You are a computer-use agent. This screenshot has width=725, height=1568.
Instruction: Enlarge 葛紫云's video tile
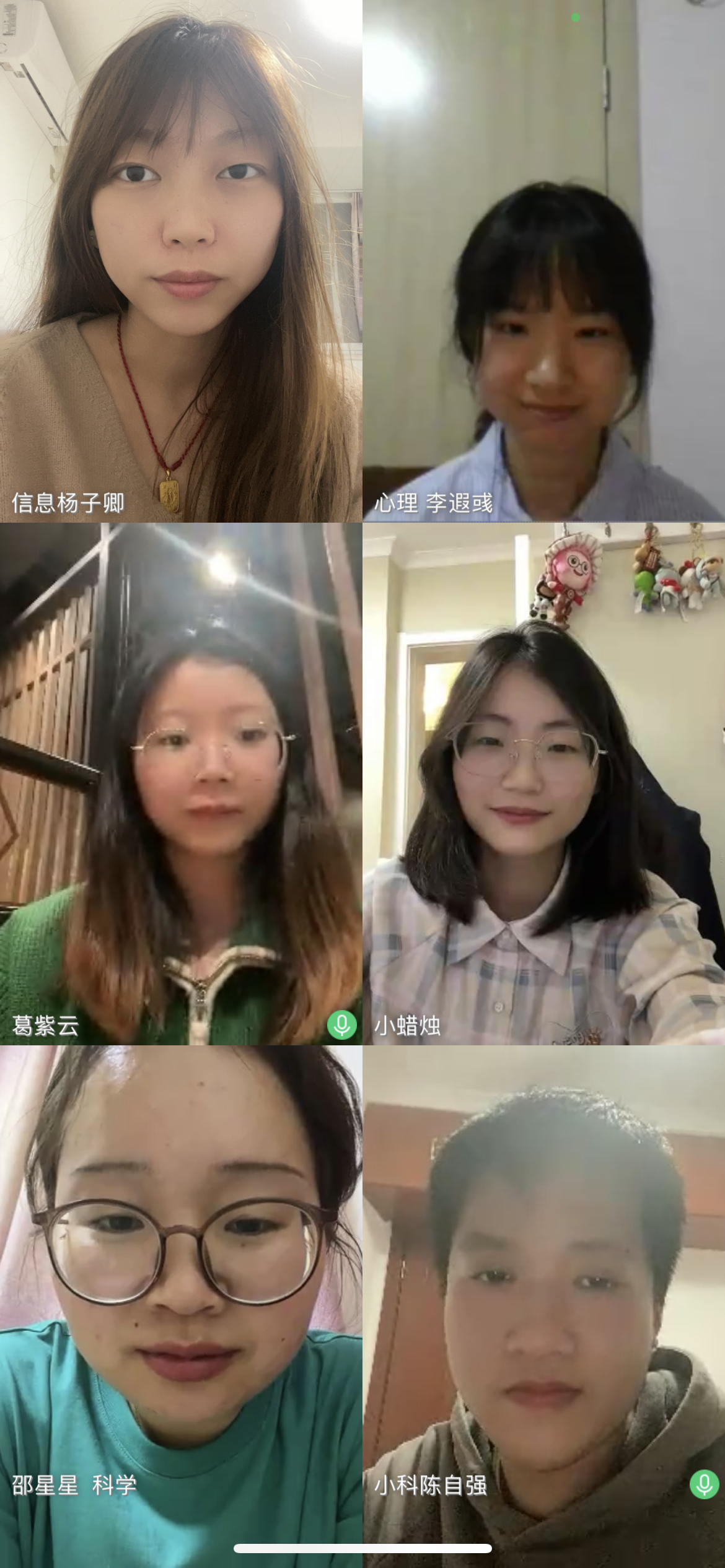[181, 783]
